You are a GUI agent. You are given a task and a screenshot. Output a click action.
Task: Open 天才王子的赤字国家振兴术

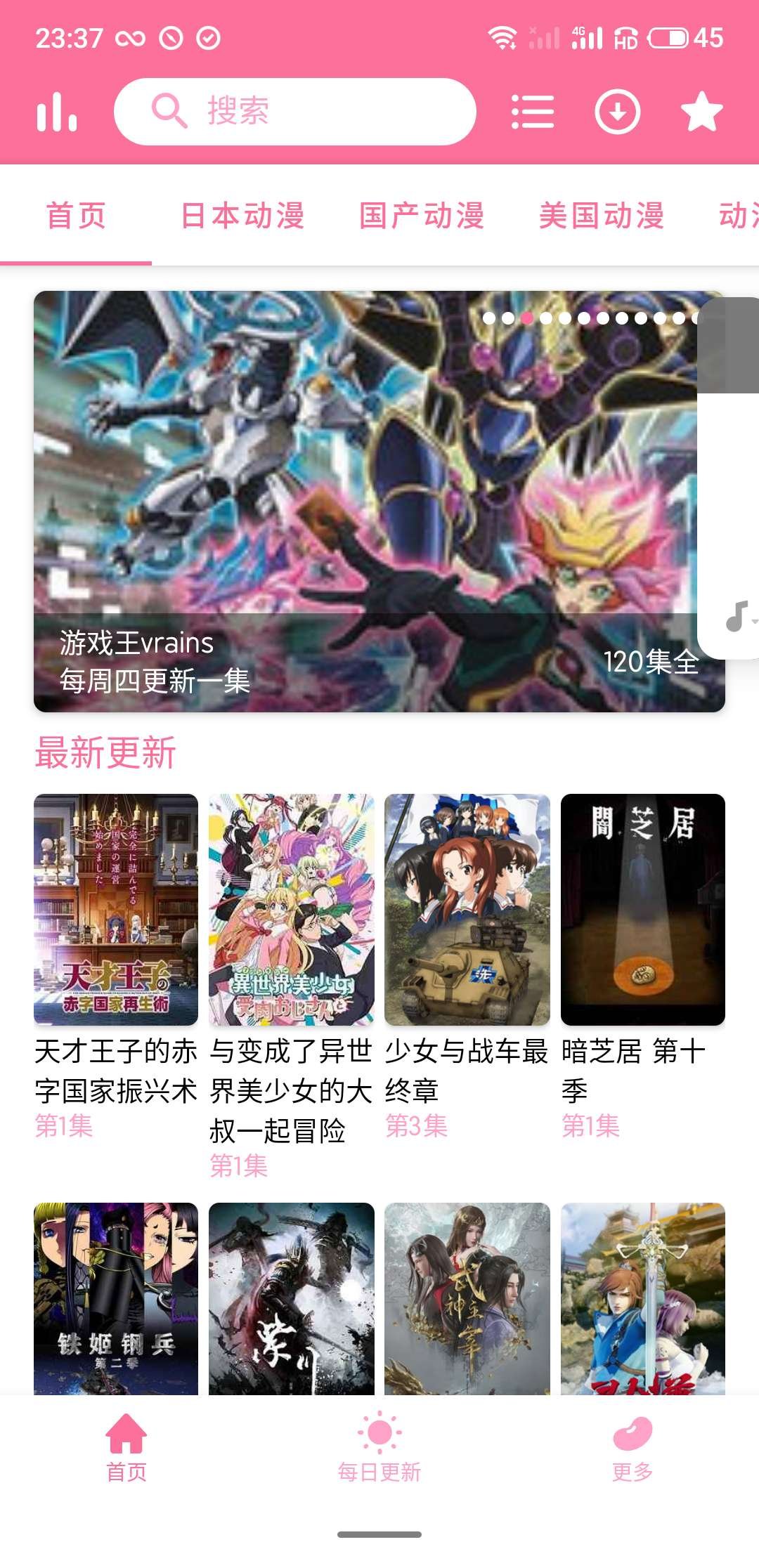116,909
